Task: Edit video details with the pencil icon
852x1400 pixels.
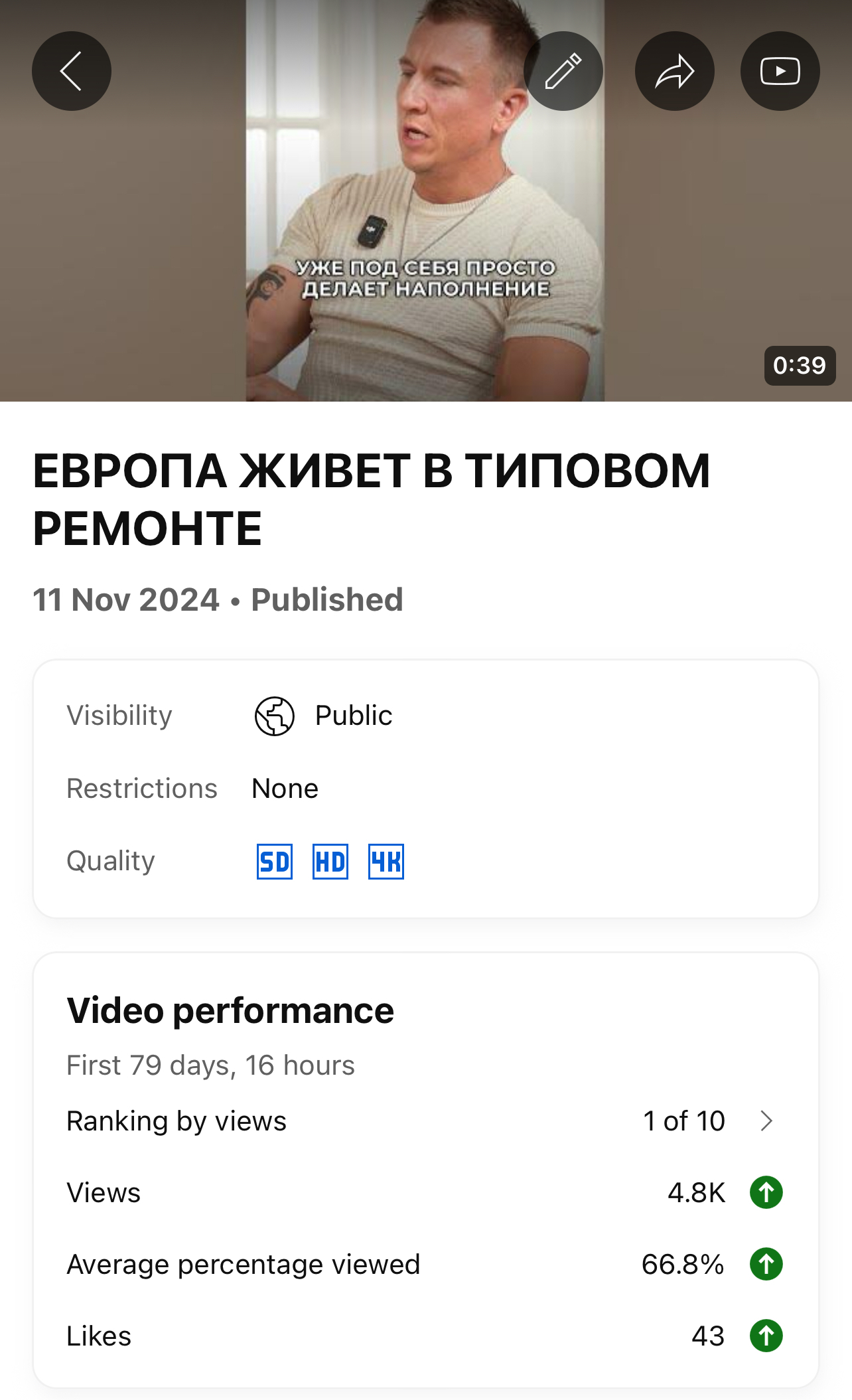Action: (563, 71)
